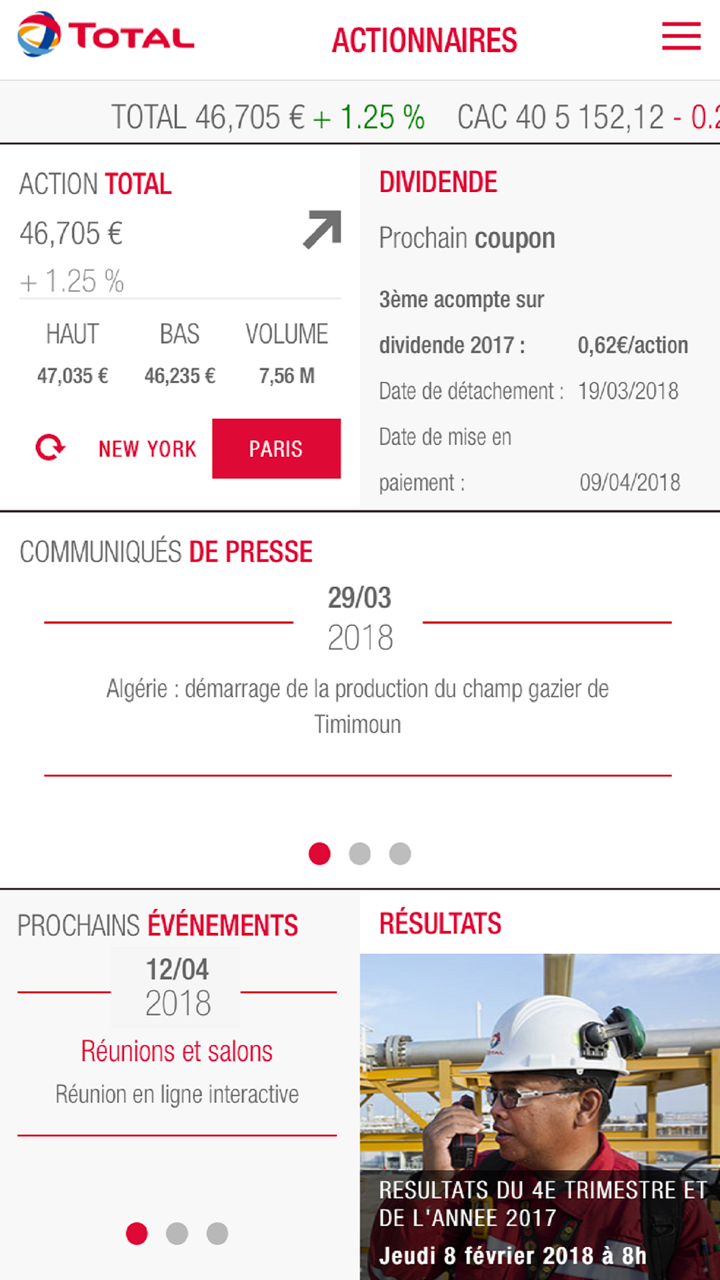Open the hamburger navigation menu
Screen dimensions: 720x1280
pos(681,37)
